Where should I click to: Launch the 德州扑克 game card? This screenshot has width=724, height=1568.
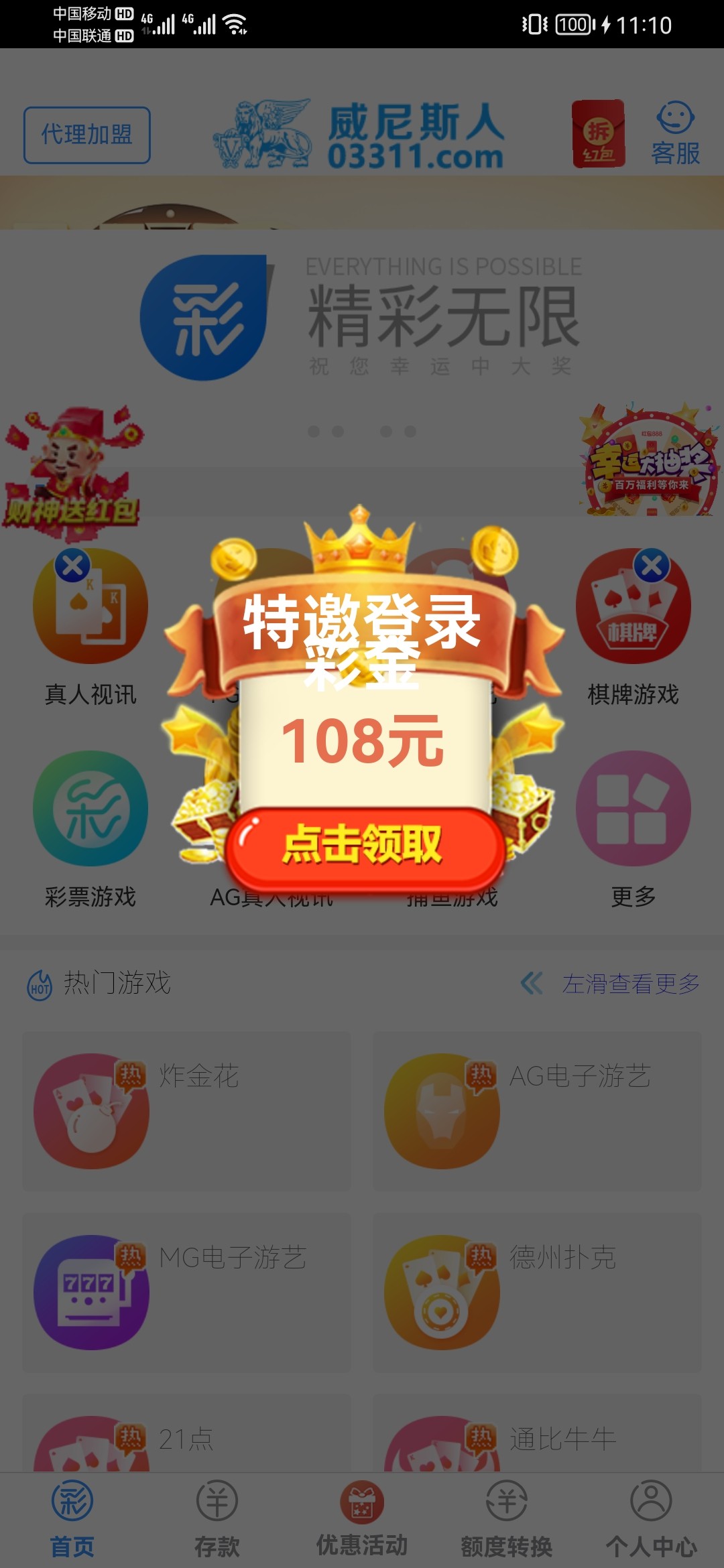point(536,1292)
